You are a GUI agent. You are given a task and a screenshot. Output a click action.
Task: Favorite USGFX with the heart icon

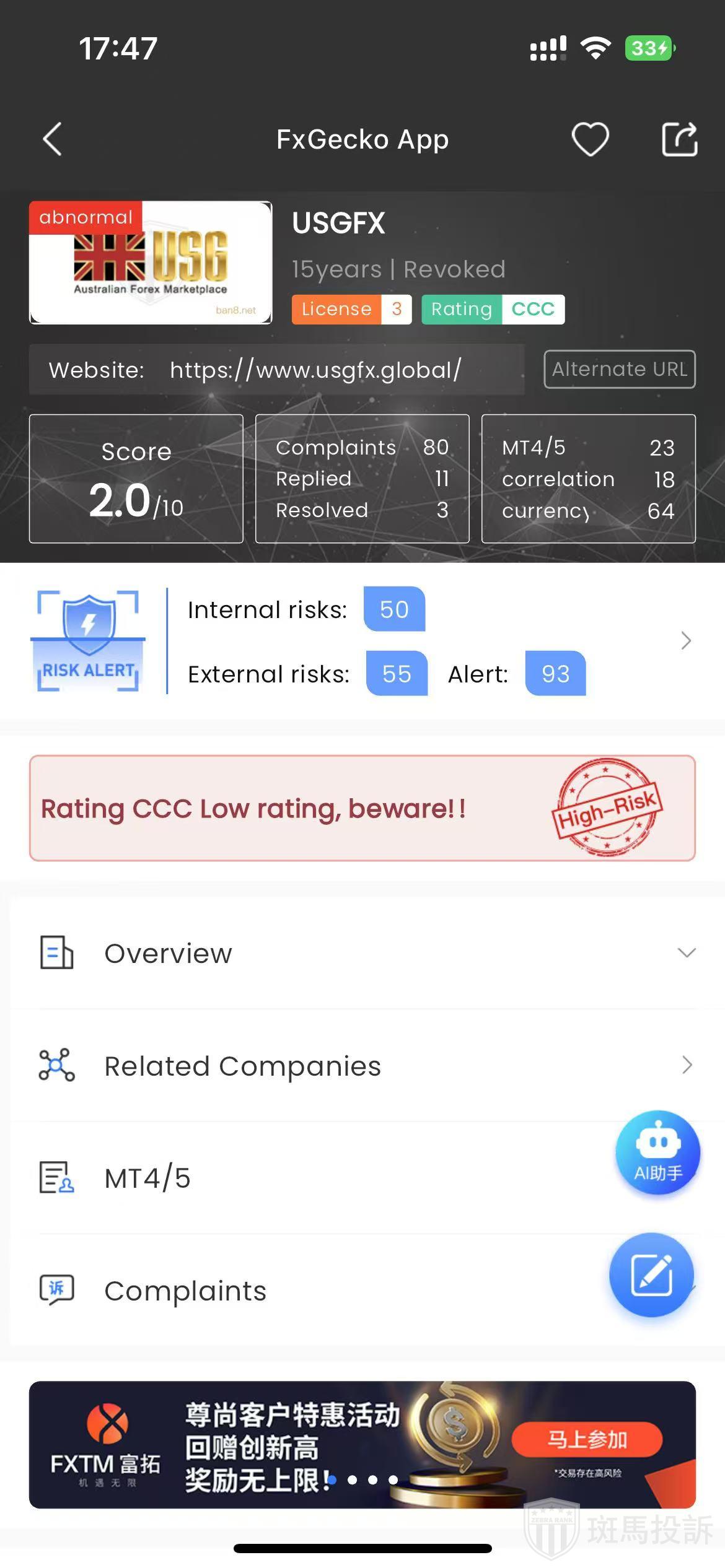[589, 139]
